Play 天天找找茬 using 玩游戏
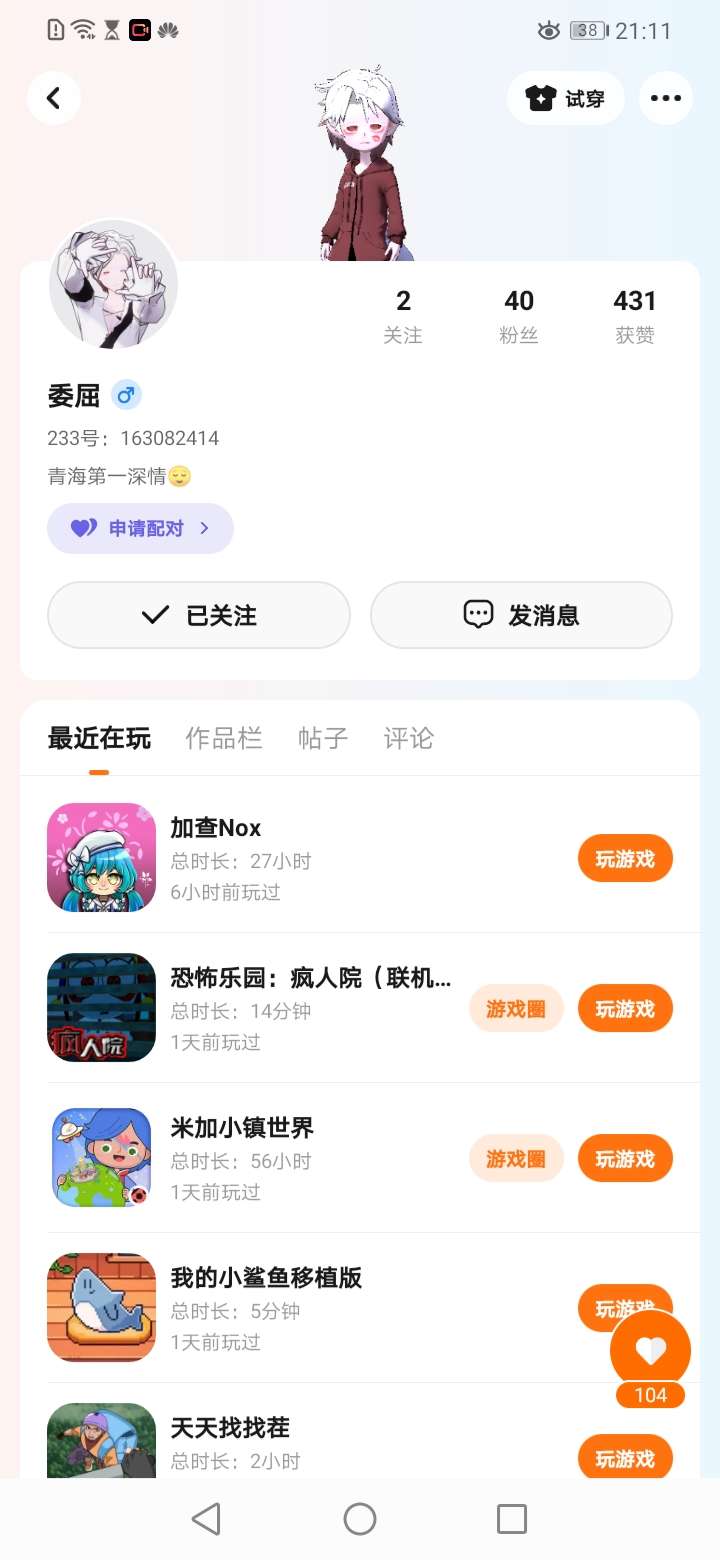 (x=625, y=1458)
